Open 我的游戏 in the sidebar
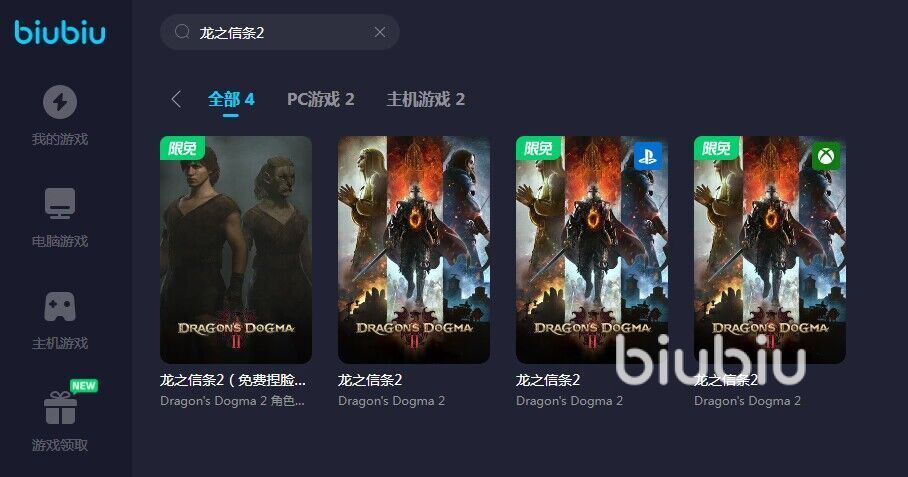This screenshot has height=477, width=908. point(60,117)
